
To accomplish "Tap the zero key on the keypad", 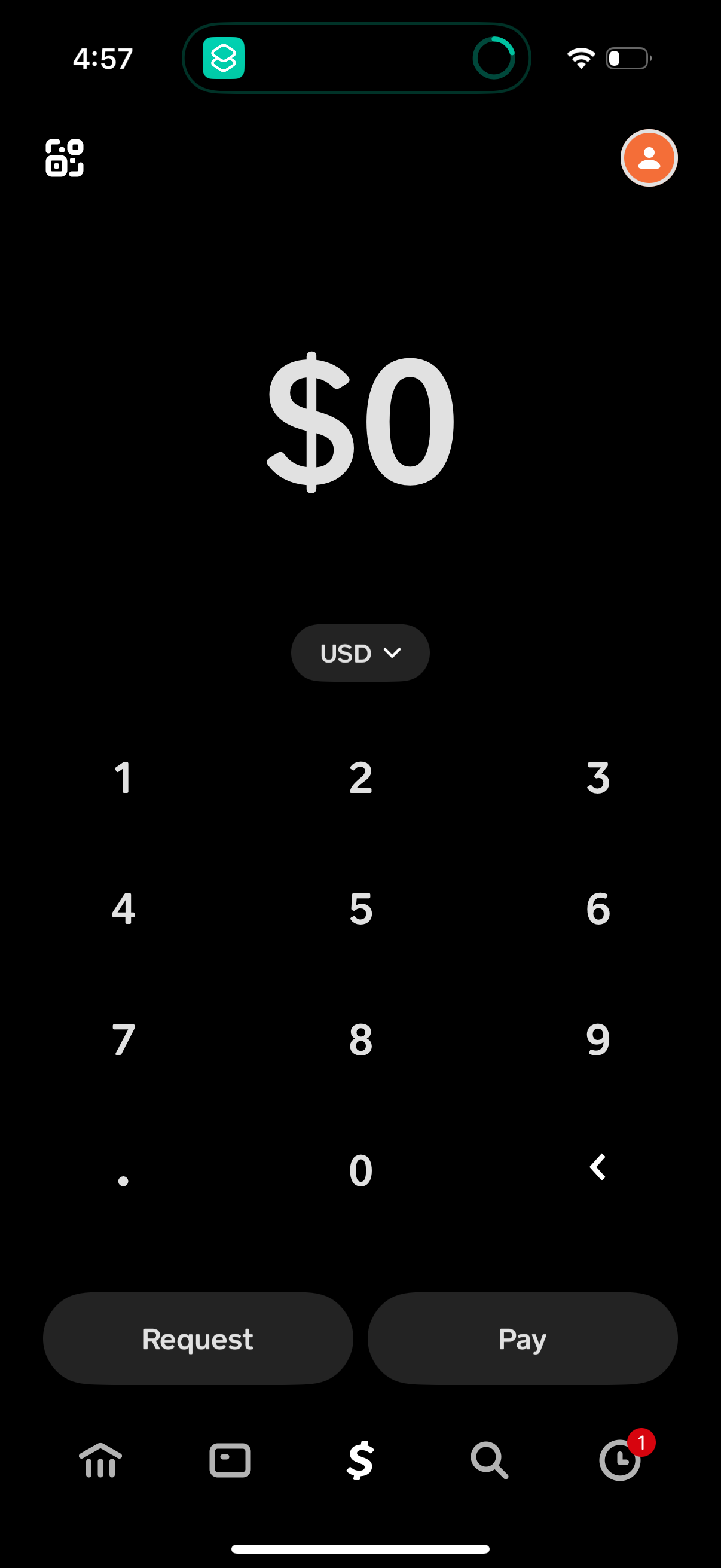I will pyautogui.click(x=360, y=1170).
